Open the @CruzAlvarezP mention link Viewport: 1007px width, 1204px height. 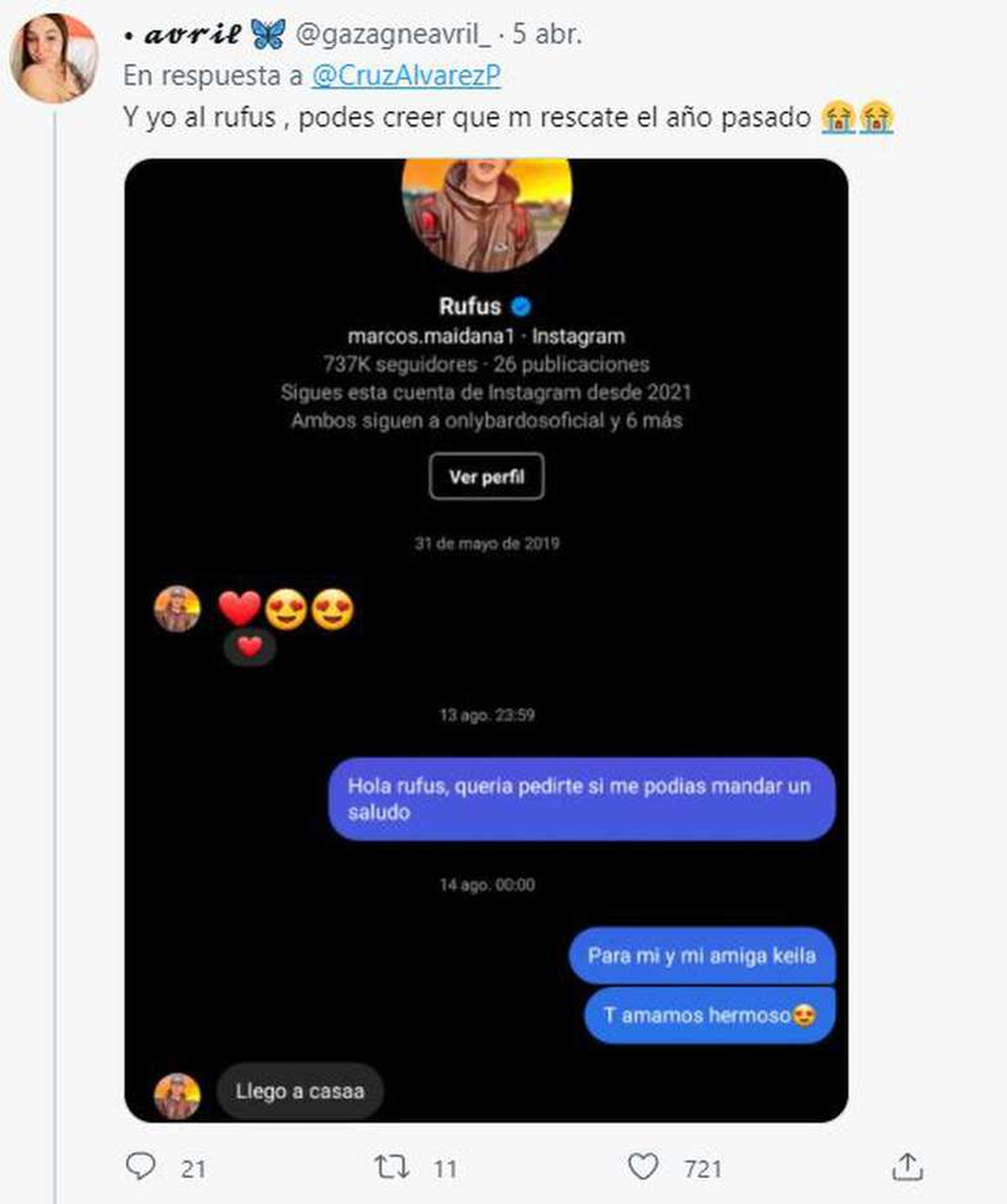coord(406,76)
